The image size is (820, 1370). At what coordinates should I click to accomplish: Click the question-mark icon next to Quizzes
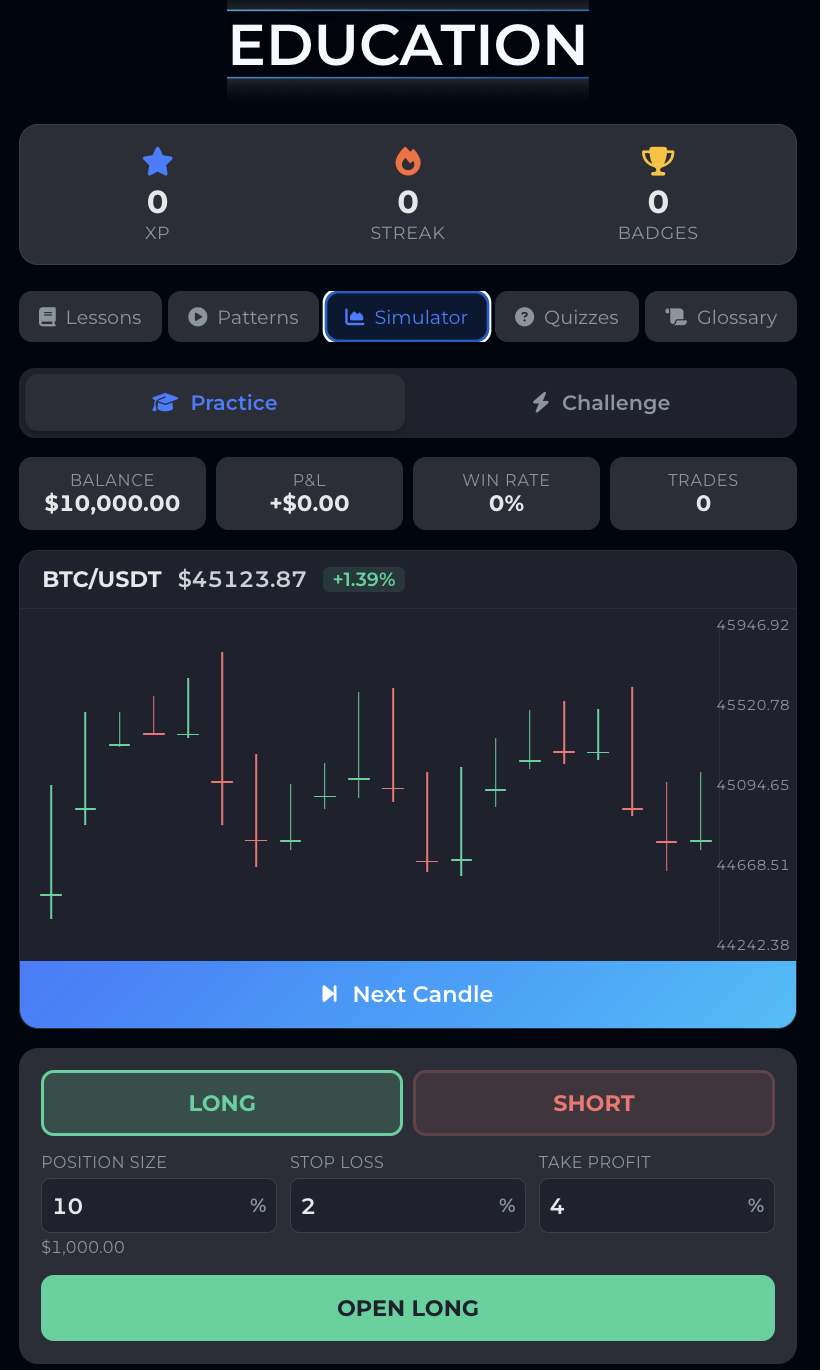tap(524, 316)
